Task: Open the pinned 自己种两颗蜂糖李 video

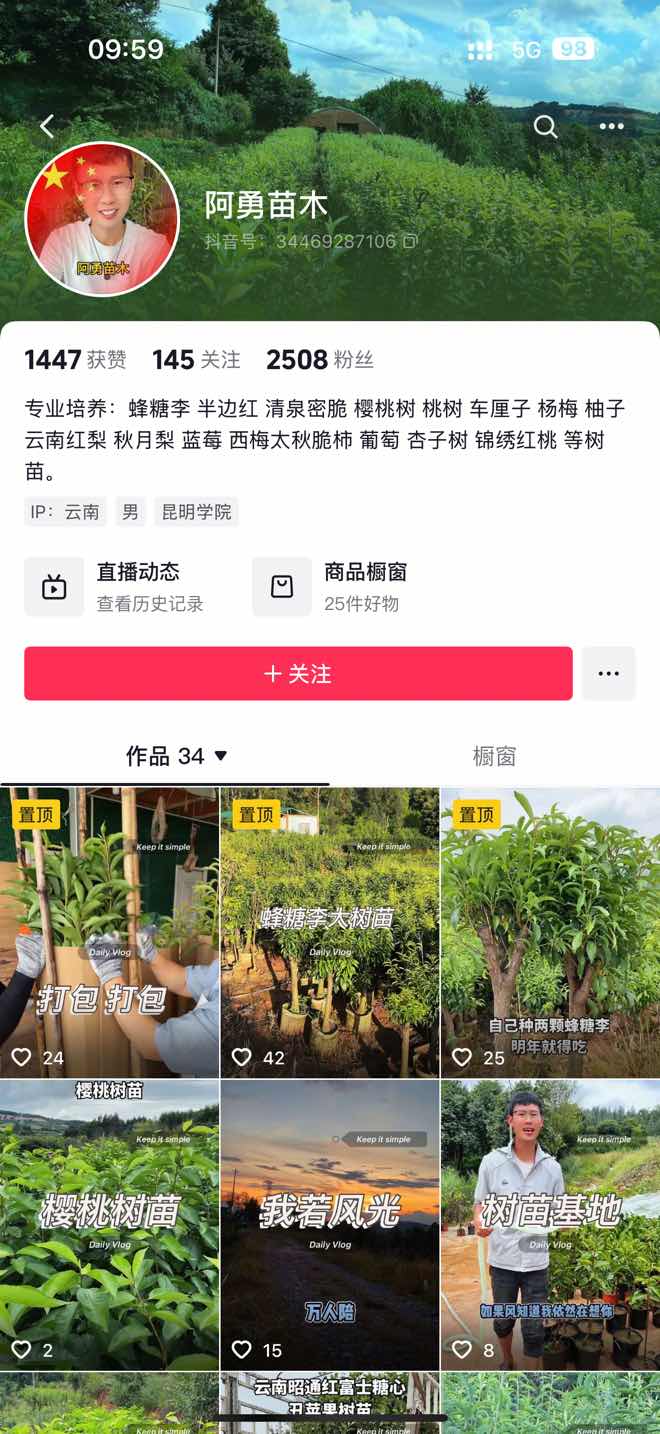Action: (550, 932)
